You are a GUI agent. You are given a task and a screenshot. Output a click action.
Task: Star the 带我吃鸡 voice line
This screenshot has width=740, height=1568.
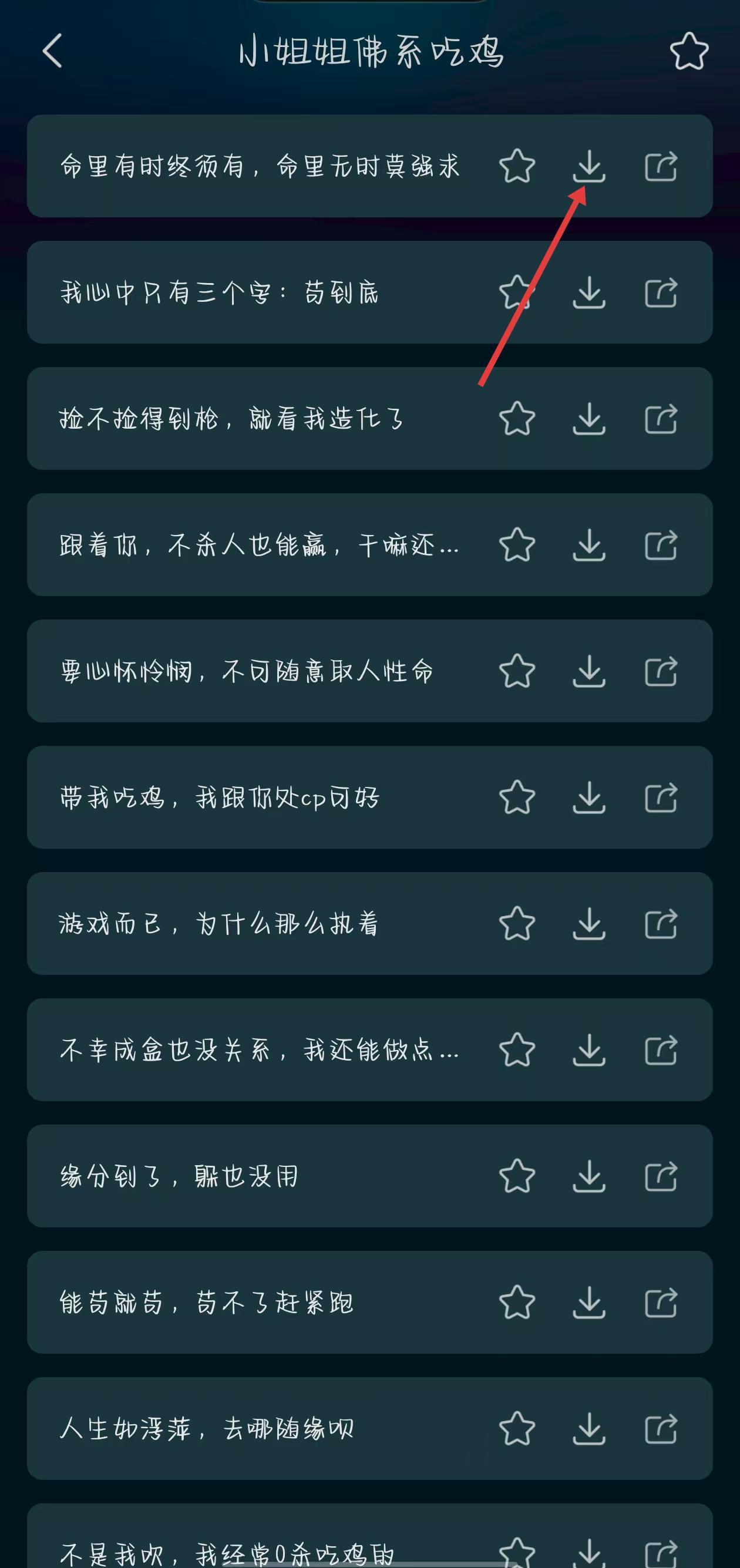tap(517, 798)
